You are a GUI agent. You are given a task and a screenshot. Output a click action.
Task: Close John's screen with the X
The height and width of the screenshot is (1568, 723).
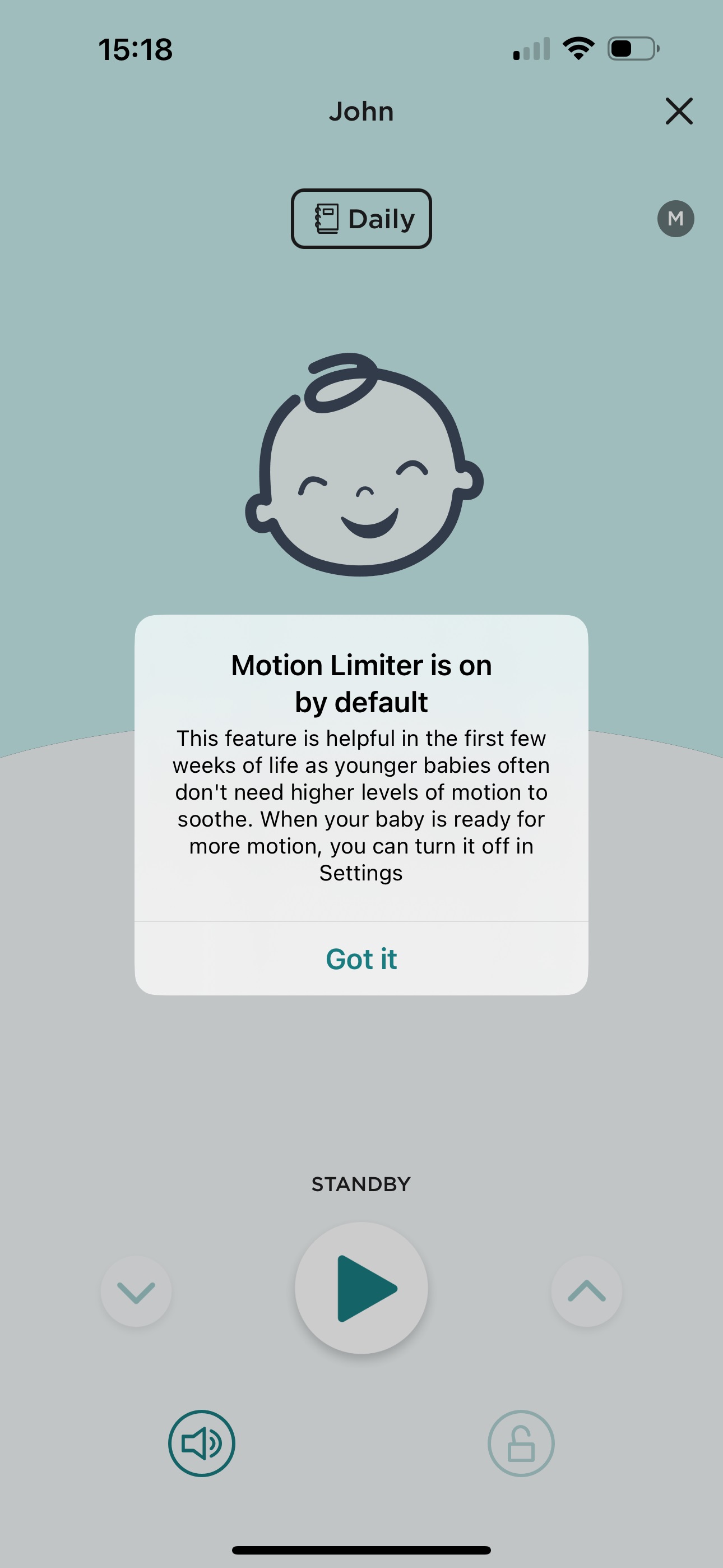click(679, 112)
